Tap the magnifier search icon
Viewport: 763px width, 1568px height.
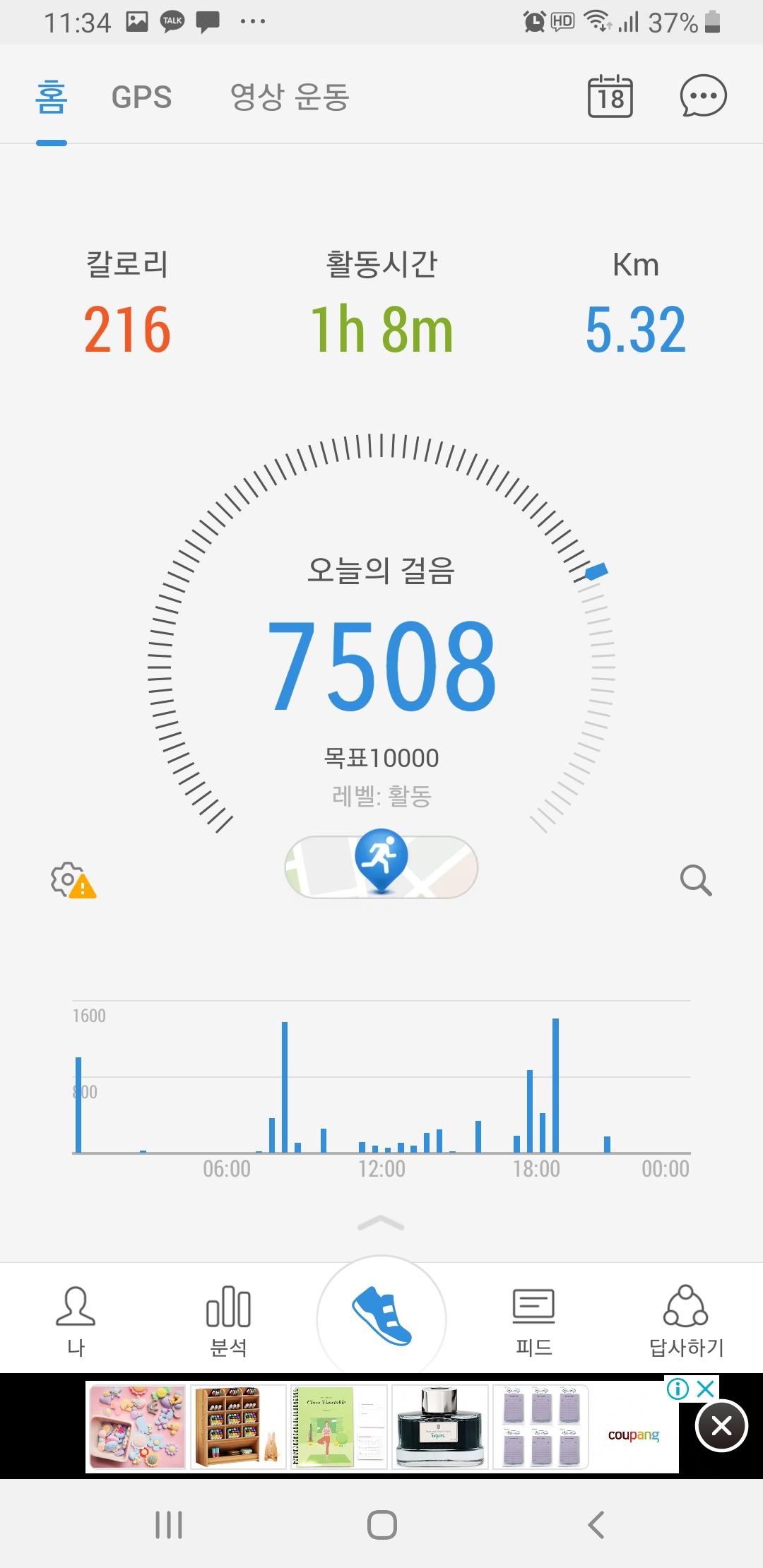[695, 880]
